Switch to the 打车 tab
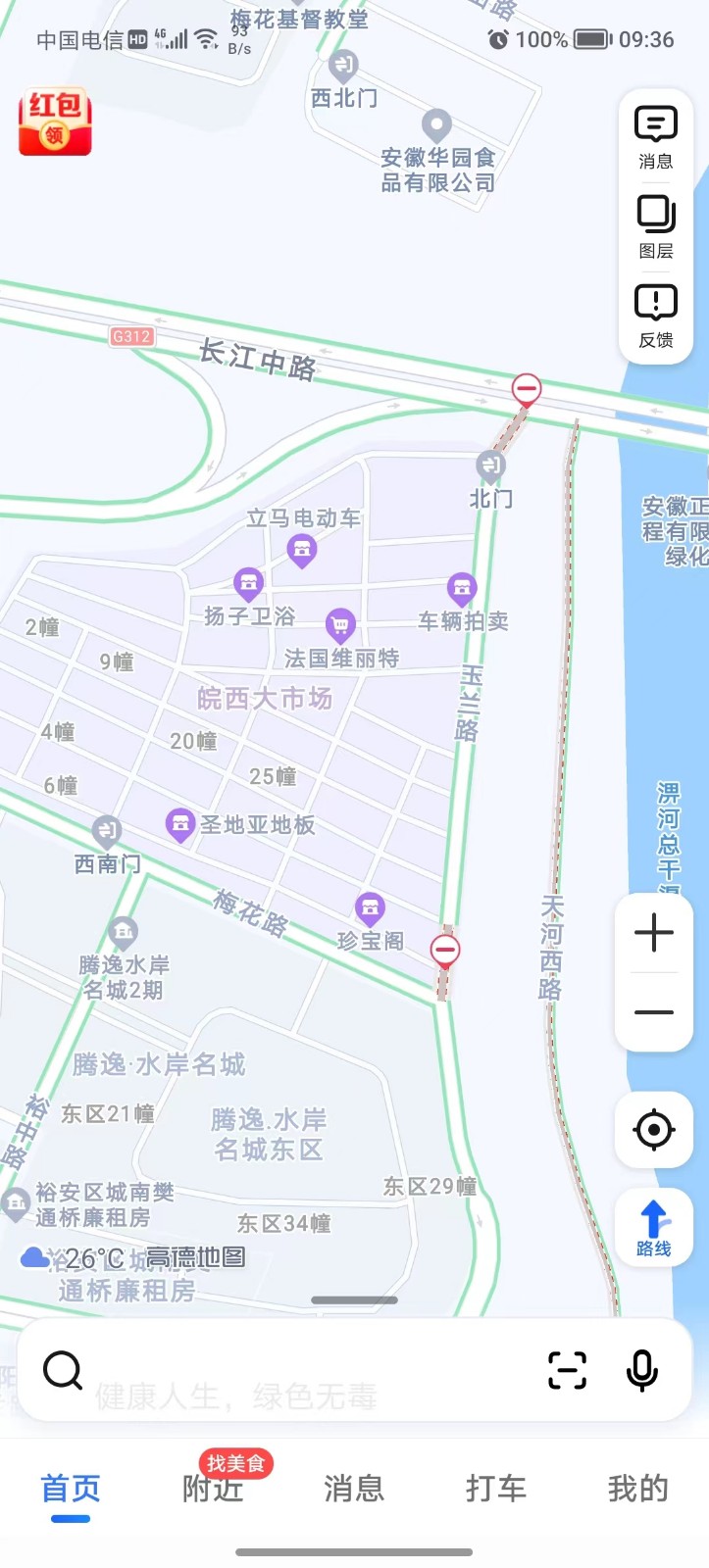 [x=496, y=1490]
